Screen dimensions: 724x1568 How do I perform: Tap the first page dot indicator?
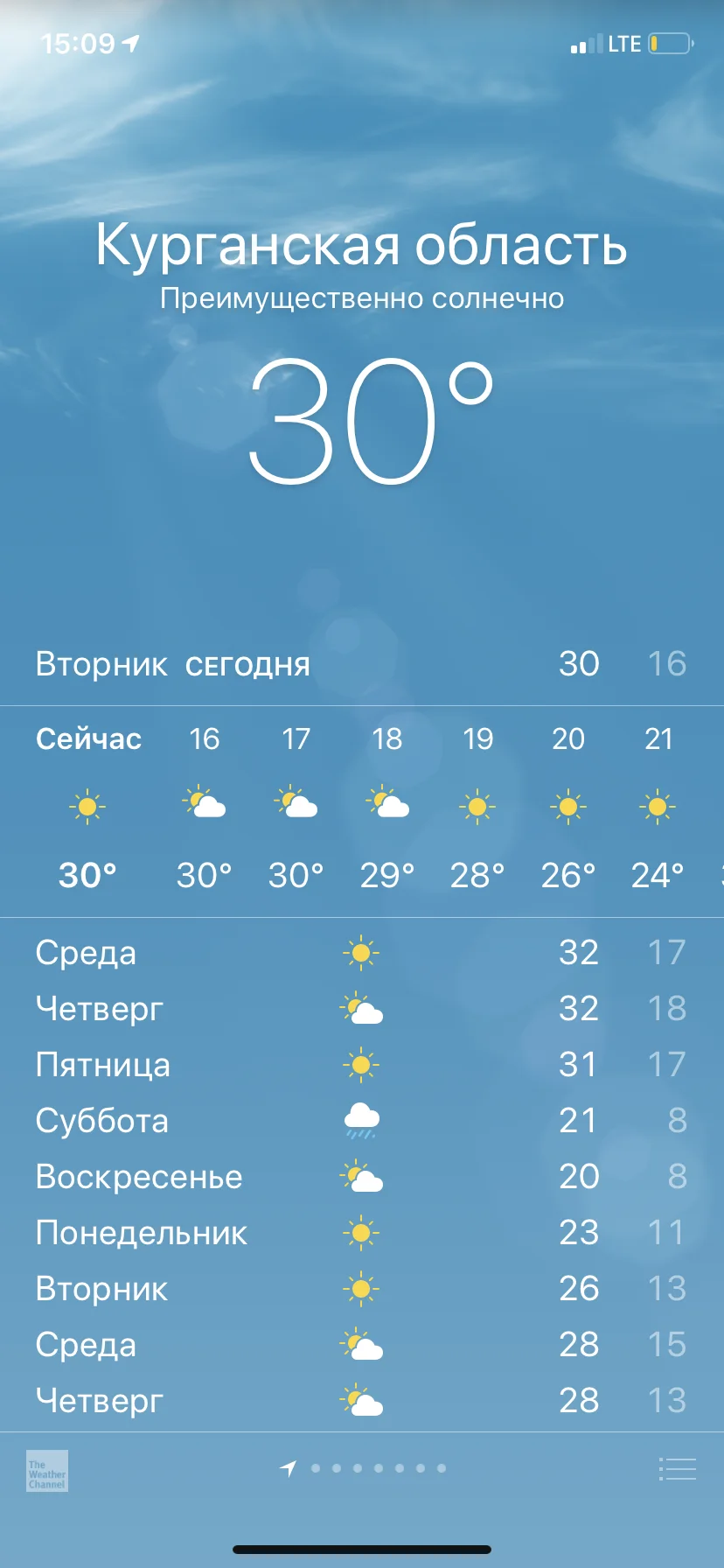(x=317, y=1470)
